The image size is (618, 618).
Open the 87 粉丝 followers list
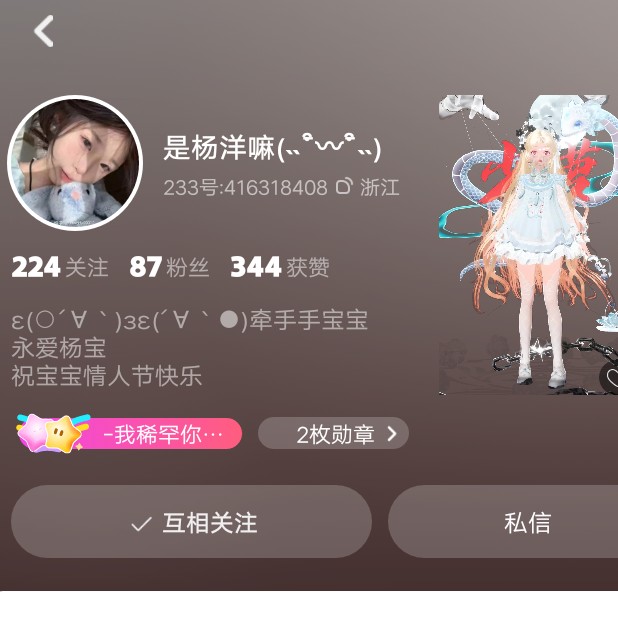click(x=169, y=267)
